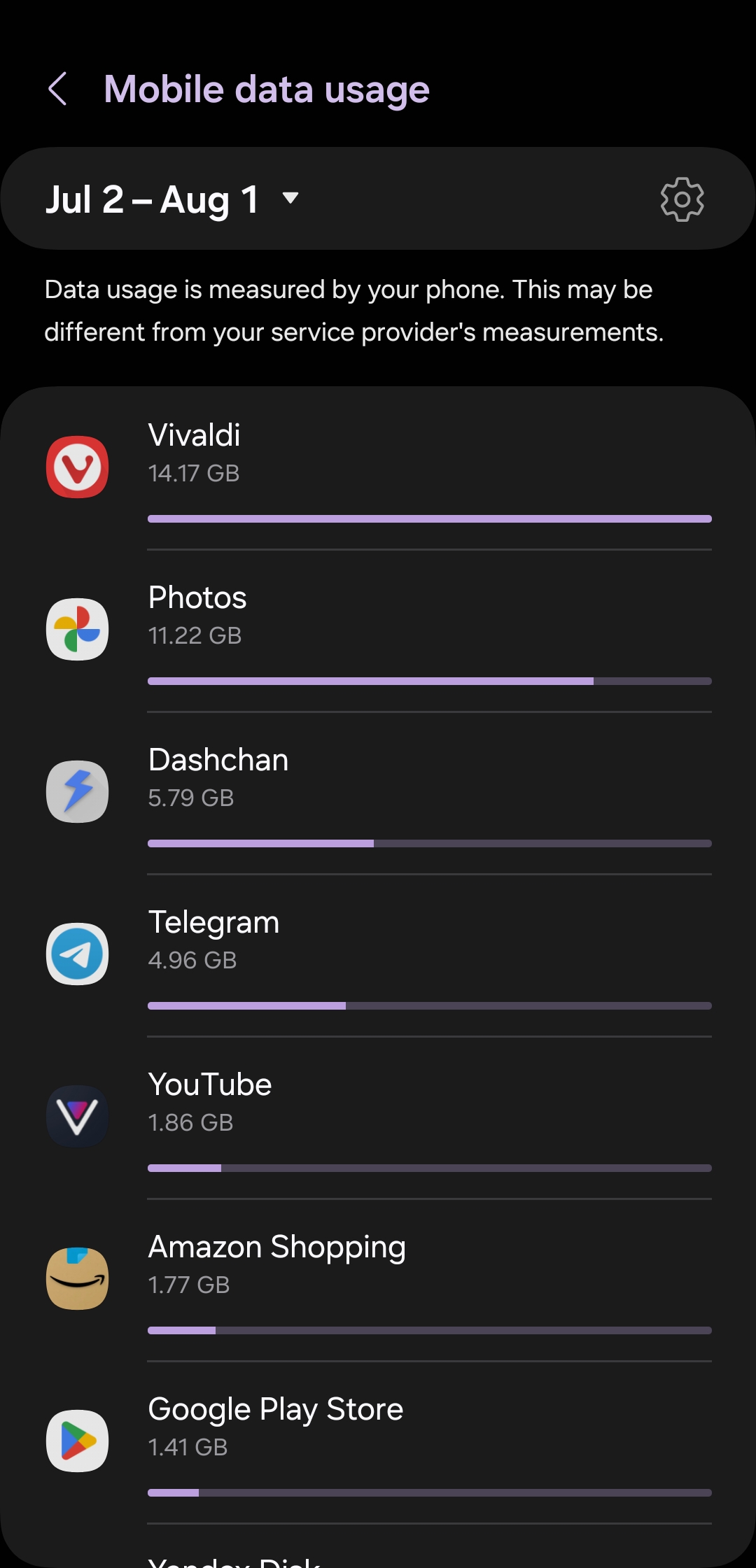Open Telegram data usage details
The image size is (756, 1568).
(378, 955)
